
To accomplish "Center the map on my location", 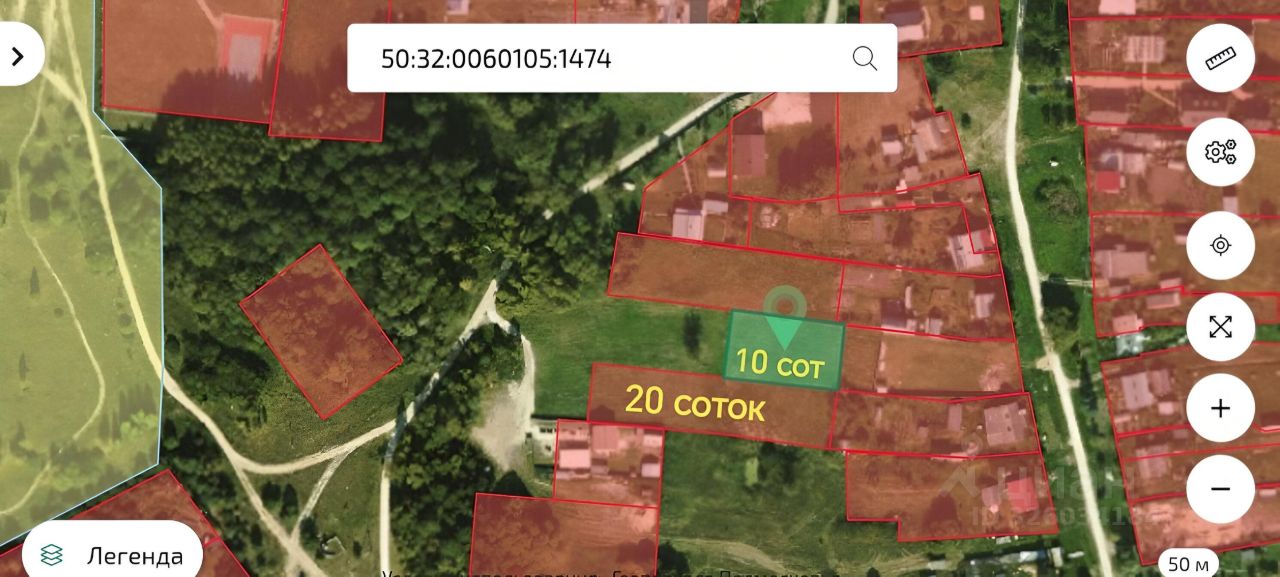I will pyautogui.click(x=1220, y=245).
